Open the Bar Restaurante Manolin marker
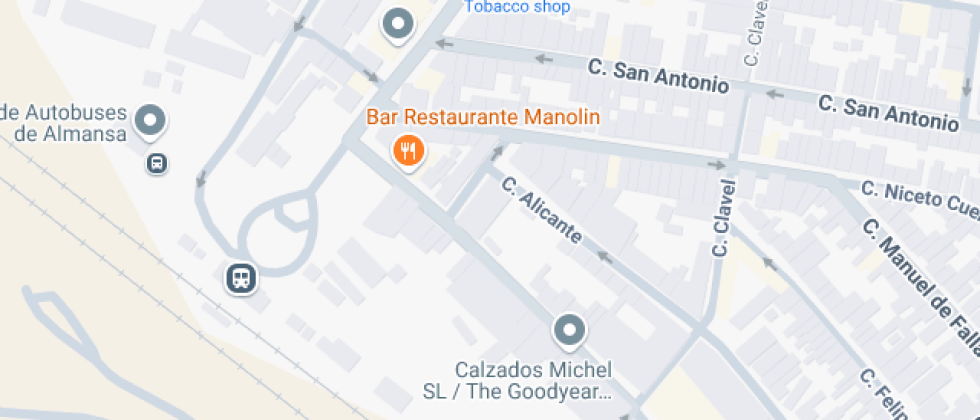Image resolution: width=980 pixels, height=420 pixels. click(x=407, y=151)
